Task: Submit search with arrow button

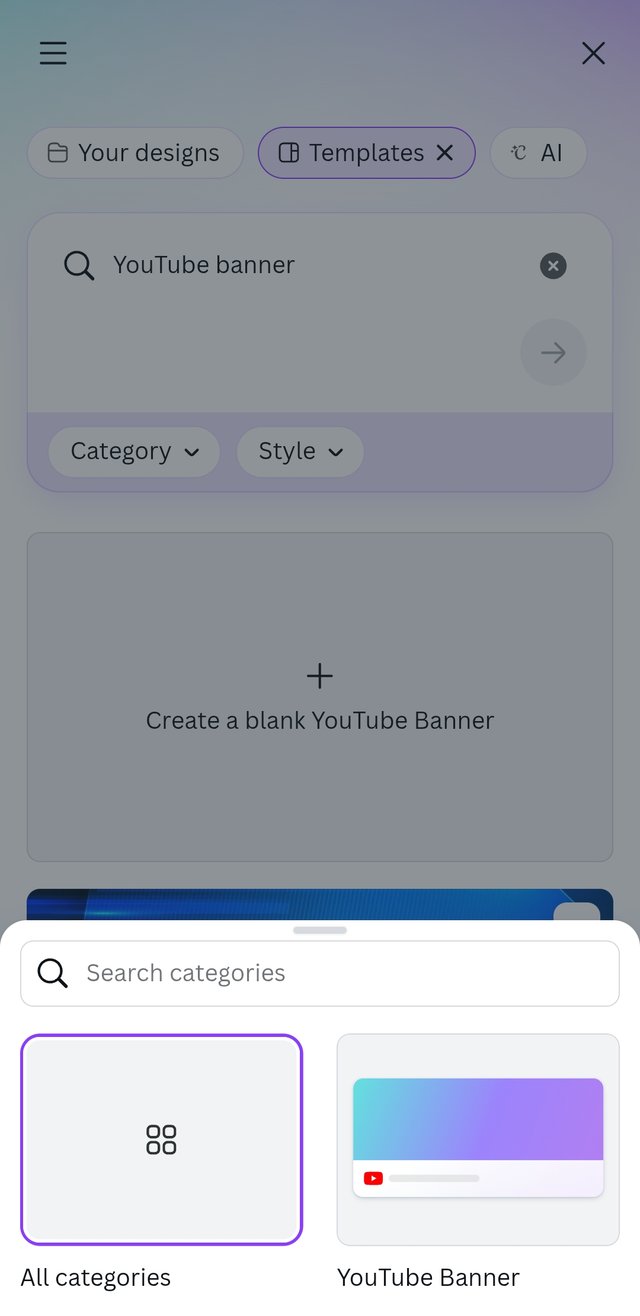Action: click(x=553, y=352)
